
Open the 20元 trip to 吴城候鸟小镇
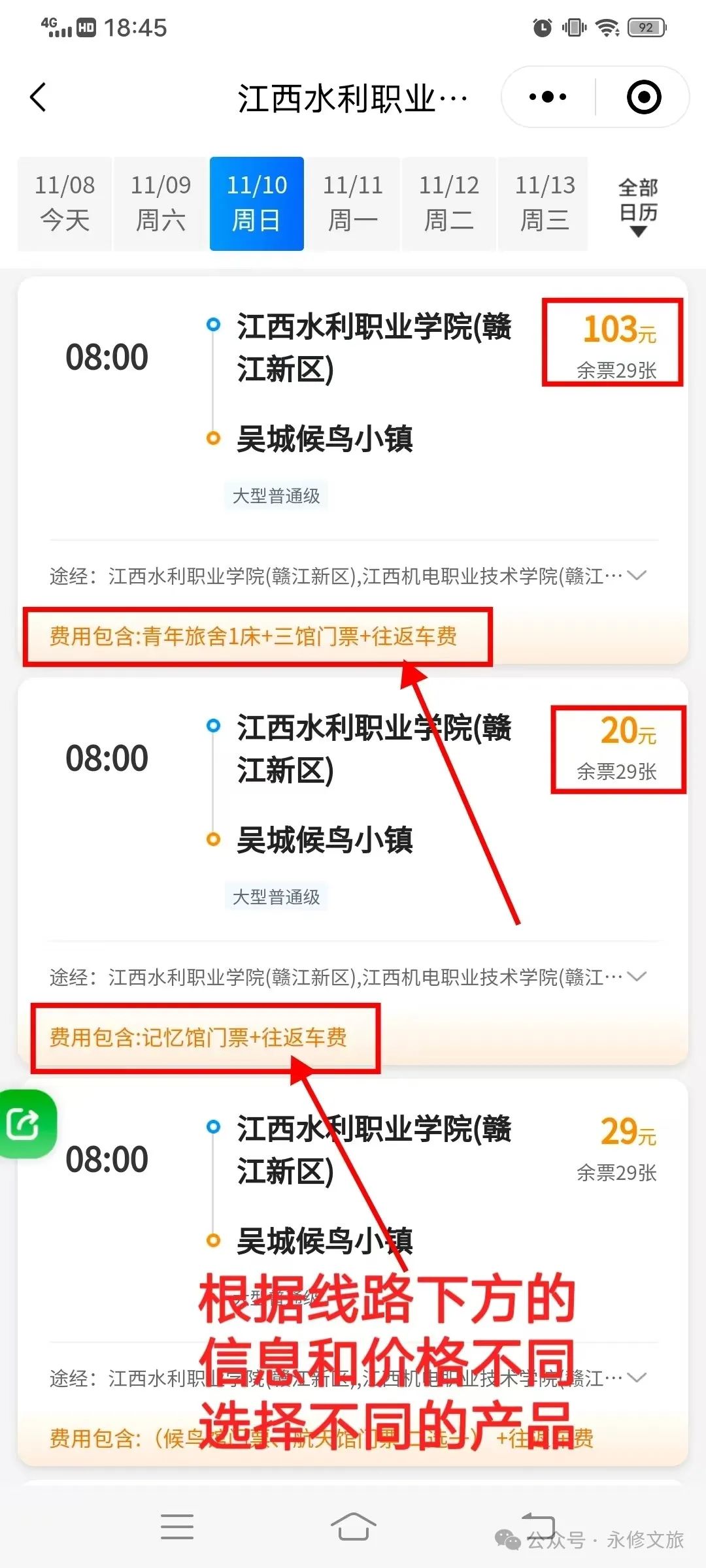(353, 872)
